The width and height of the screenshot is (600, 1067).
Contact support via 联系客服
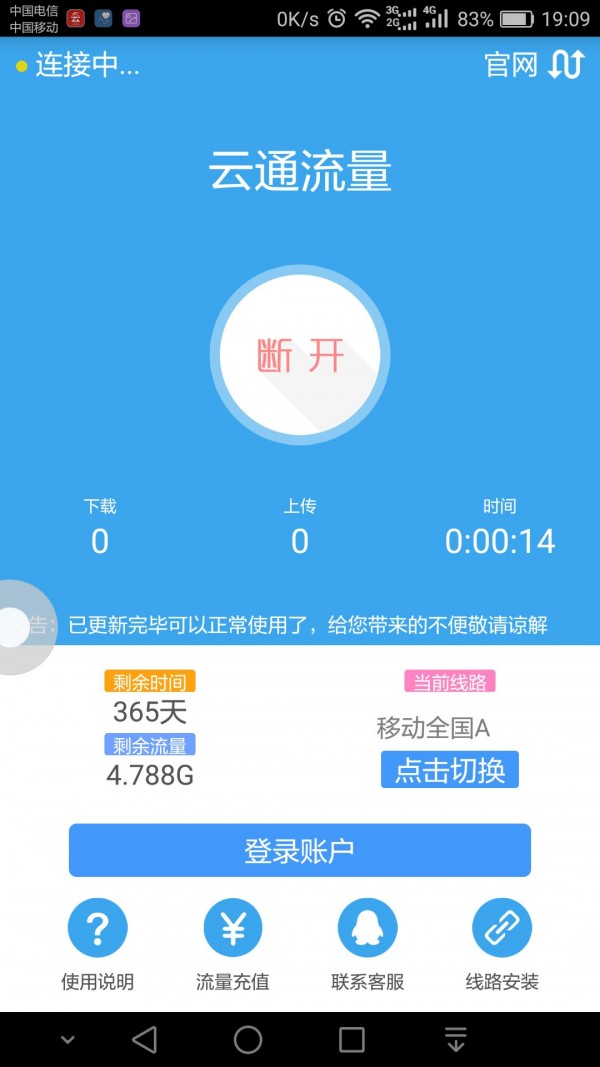click(367, 945)
